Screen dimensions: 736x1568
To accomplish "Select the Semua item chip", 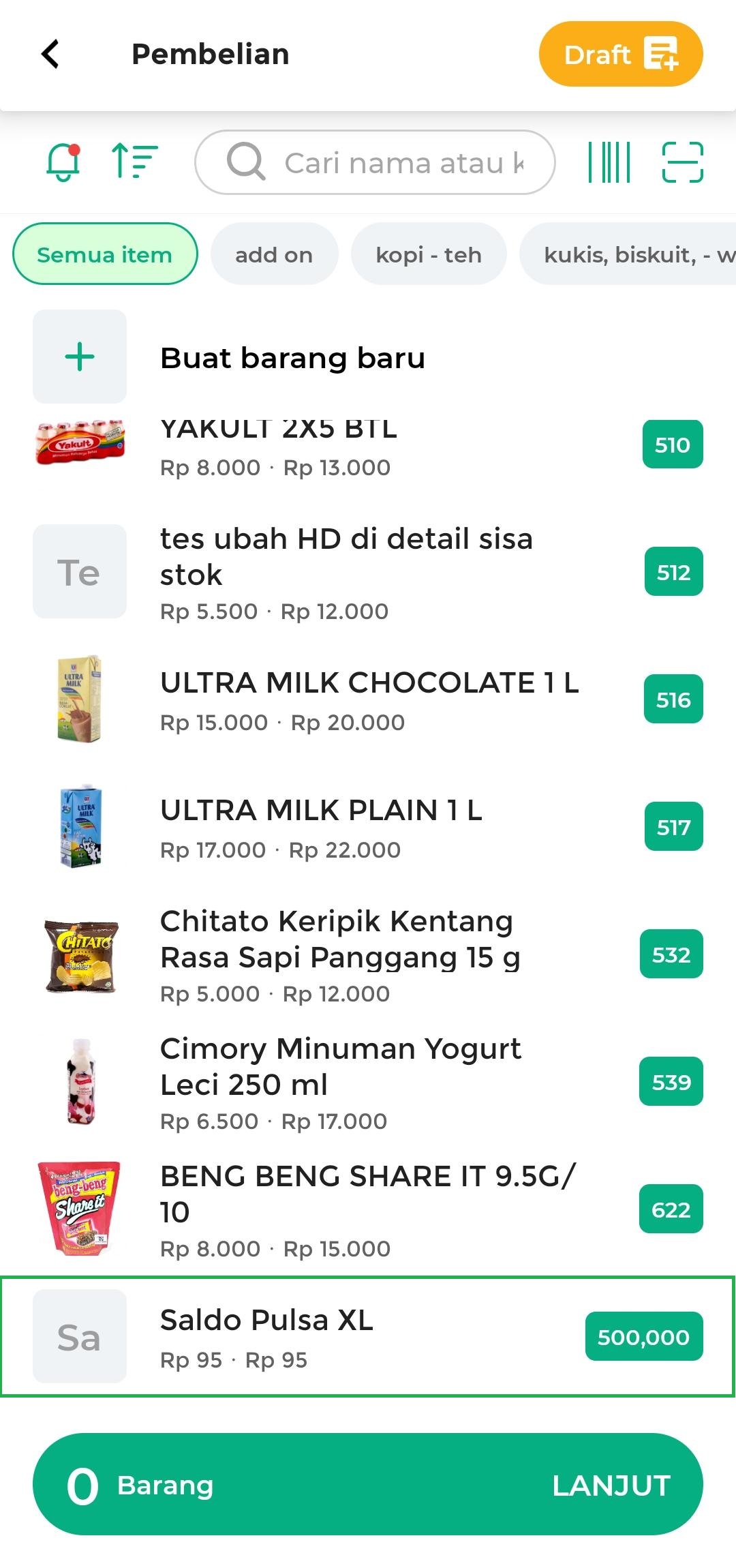I will [x=105, y=254].
